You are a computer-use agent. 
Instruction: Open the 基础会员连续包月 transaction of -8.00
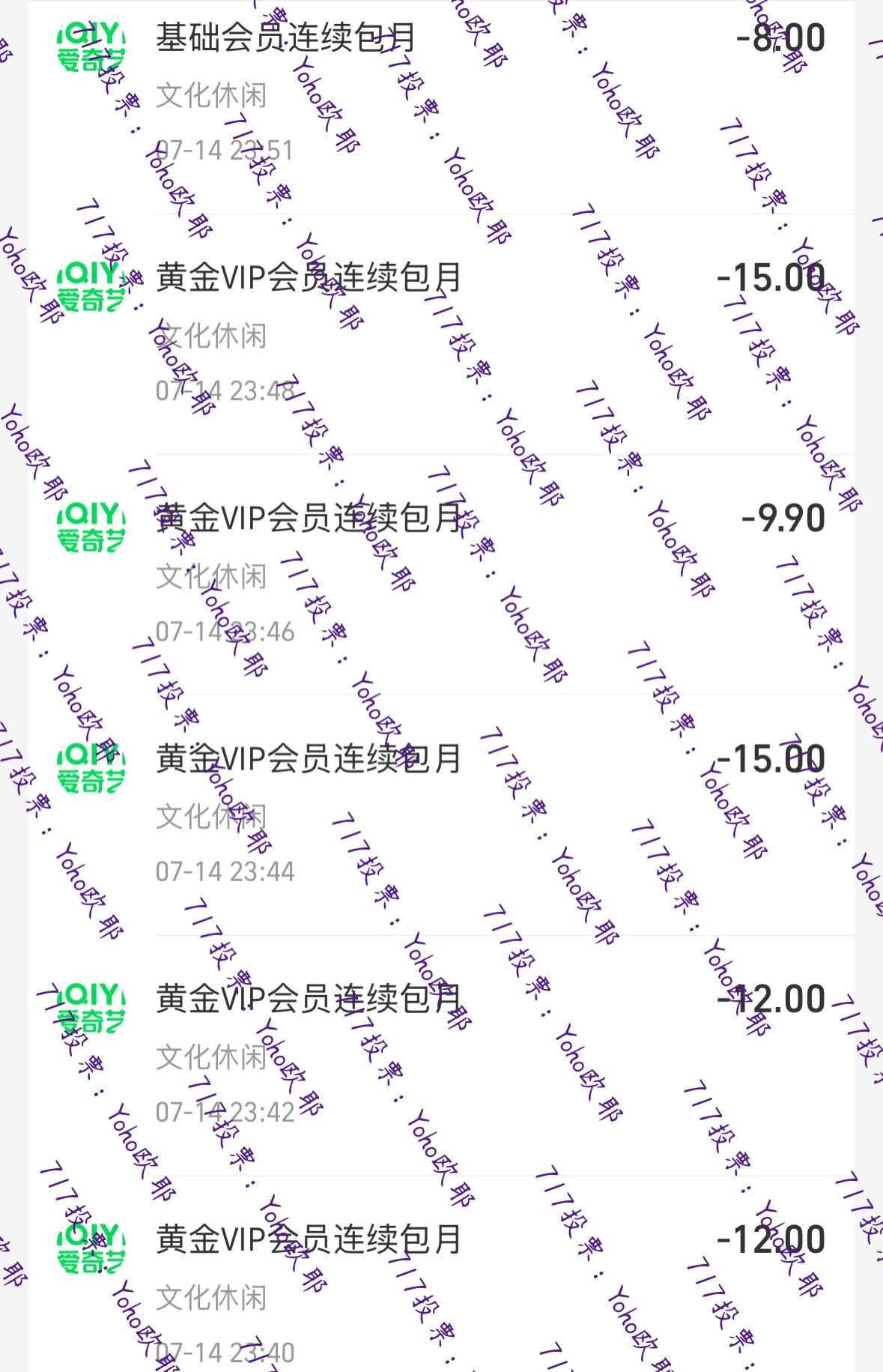[440, 94]
